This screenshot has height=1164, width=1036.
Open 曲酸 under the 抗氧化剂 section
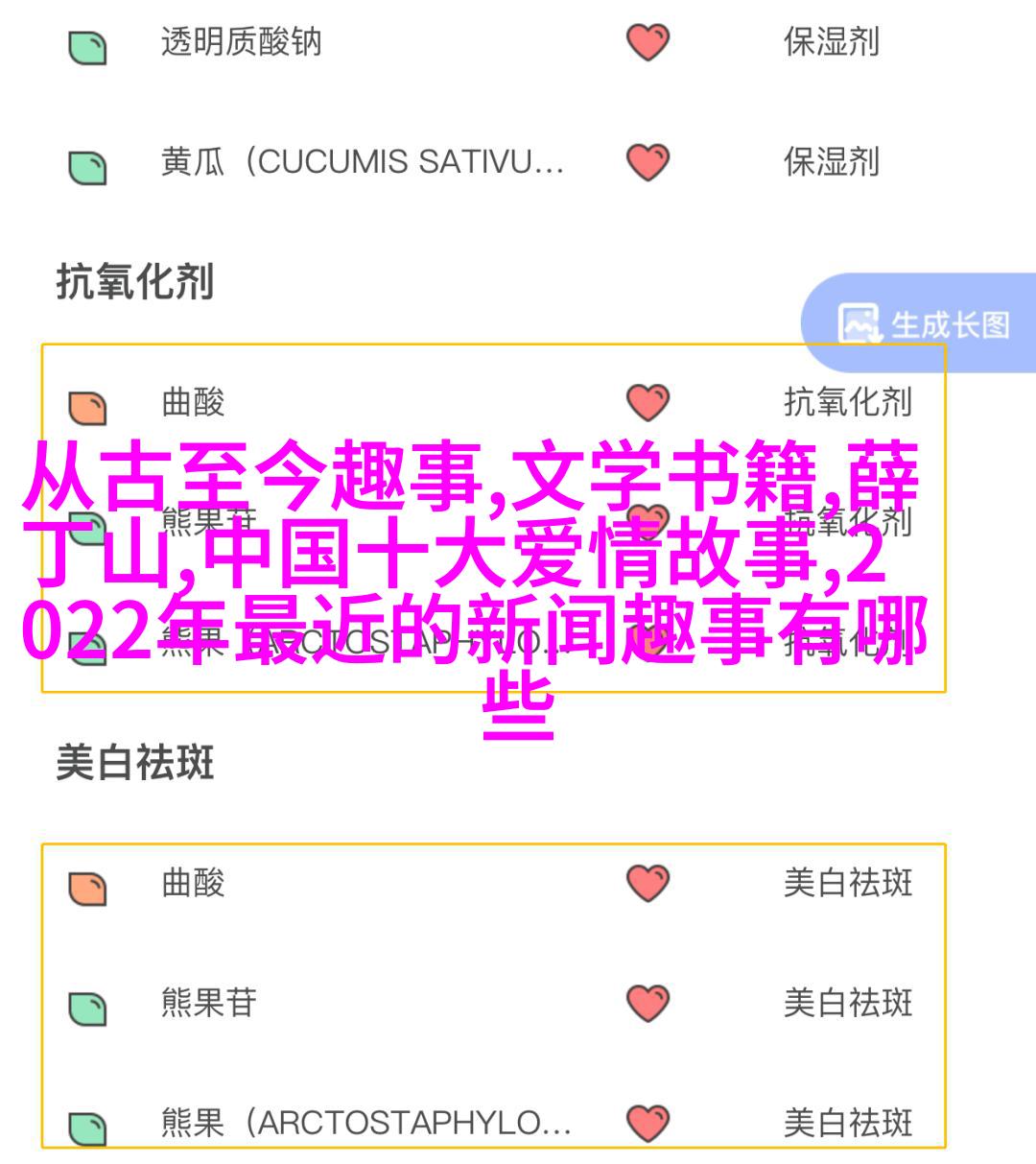click(x=193, y=402)
